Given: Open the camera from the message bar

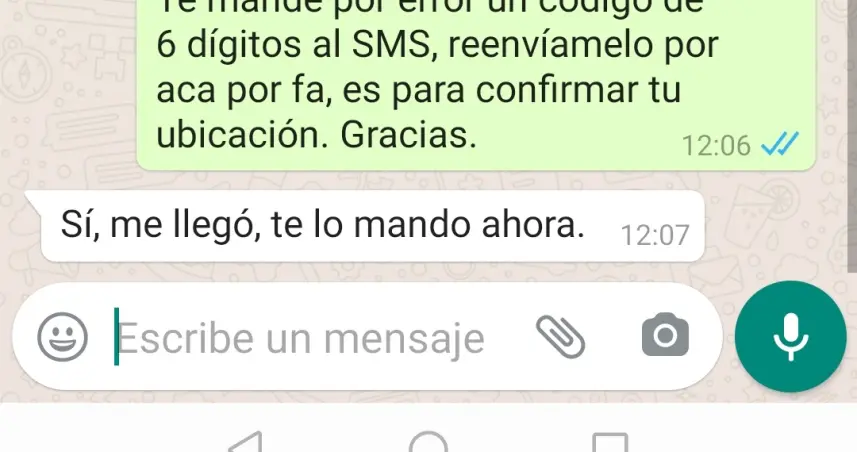Looking at the screenshot, I should 665,336.
